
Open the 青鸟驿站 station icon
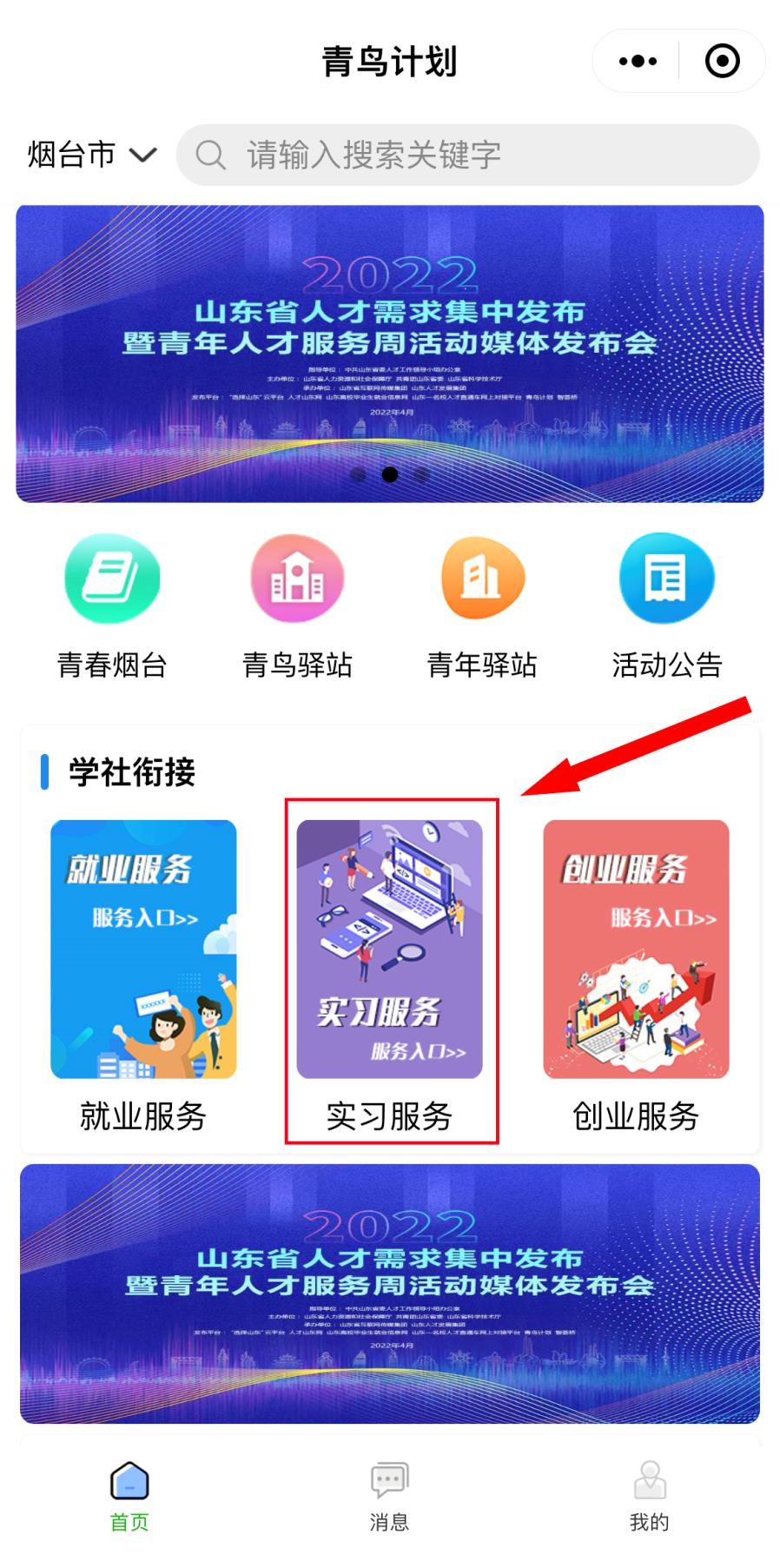[x=297, y=578]
